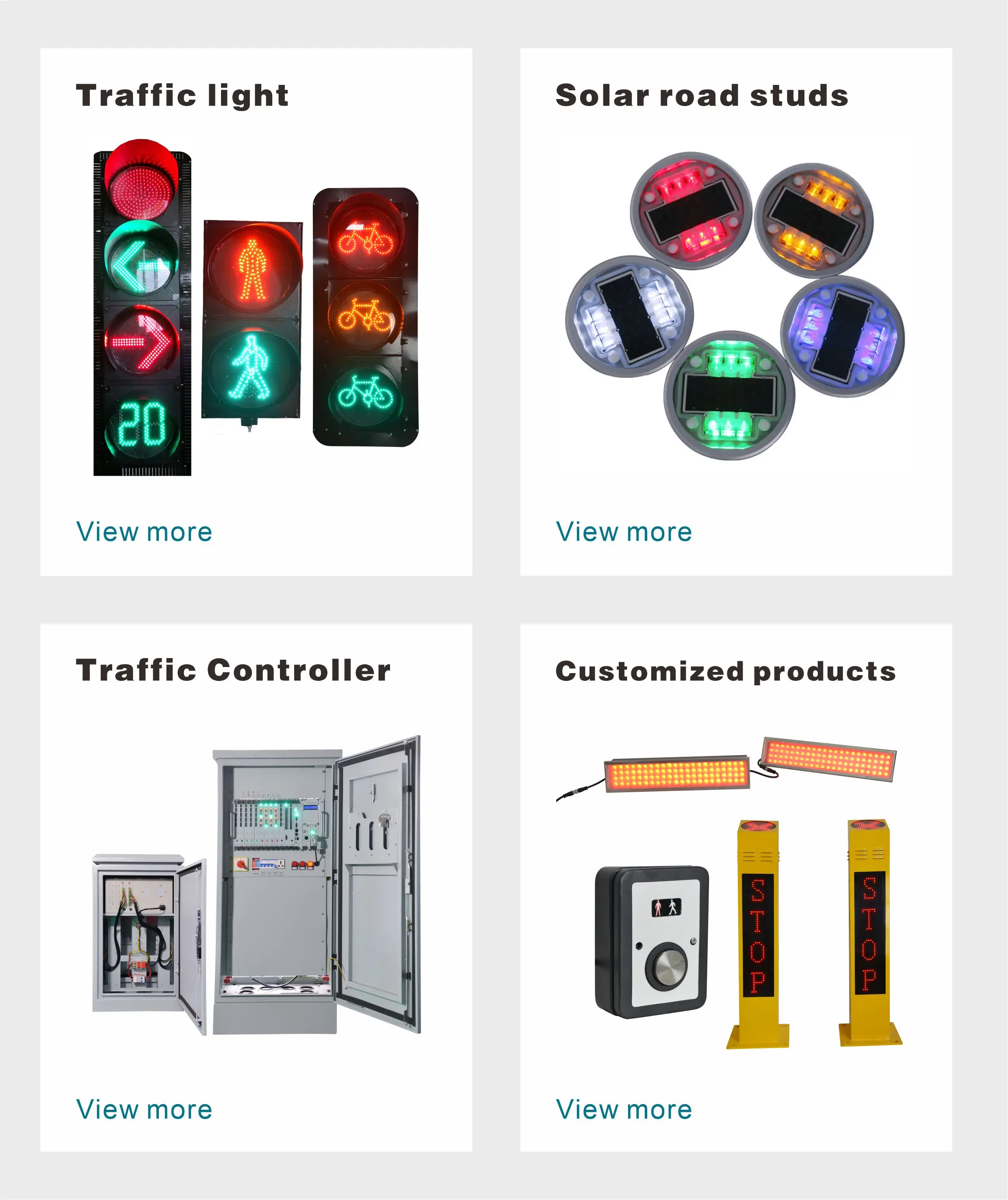This screenshot has width=1008, height=1200.
Task: Open the Traffic light product image
Action: [x=256, y=308]
